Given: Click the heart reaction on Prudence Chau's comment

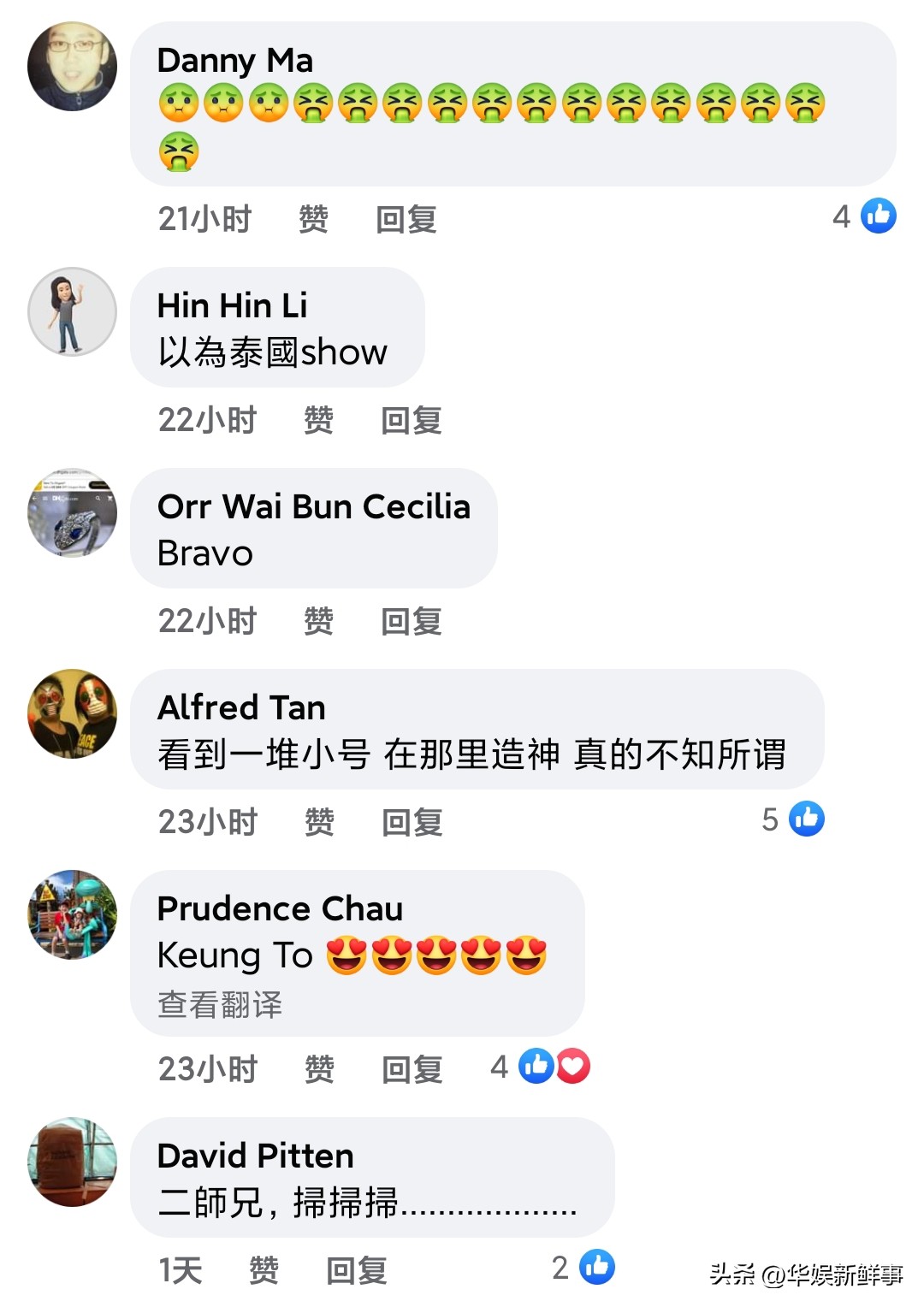Looking at the screenshot, I should (x=572, y=1066).
